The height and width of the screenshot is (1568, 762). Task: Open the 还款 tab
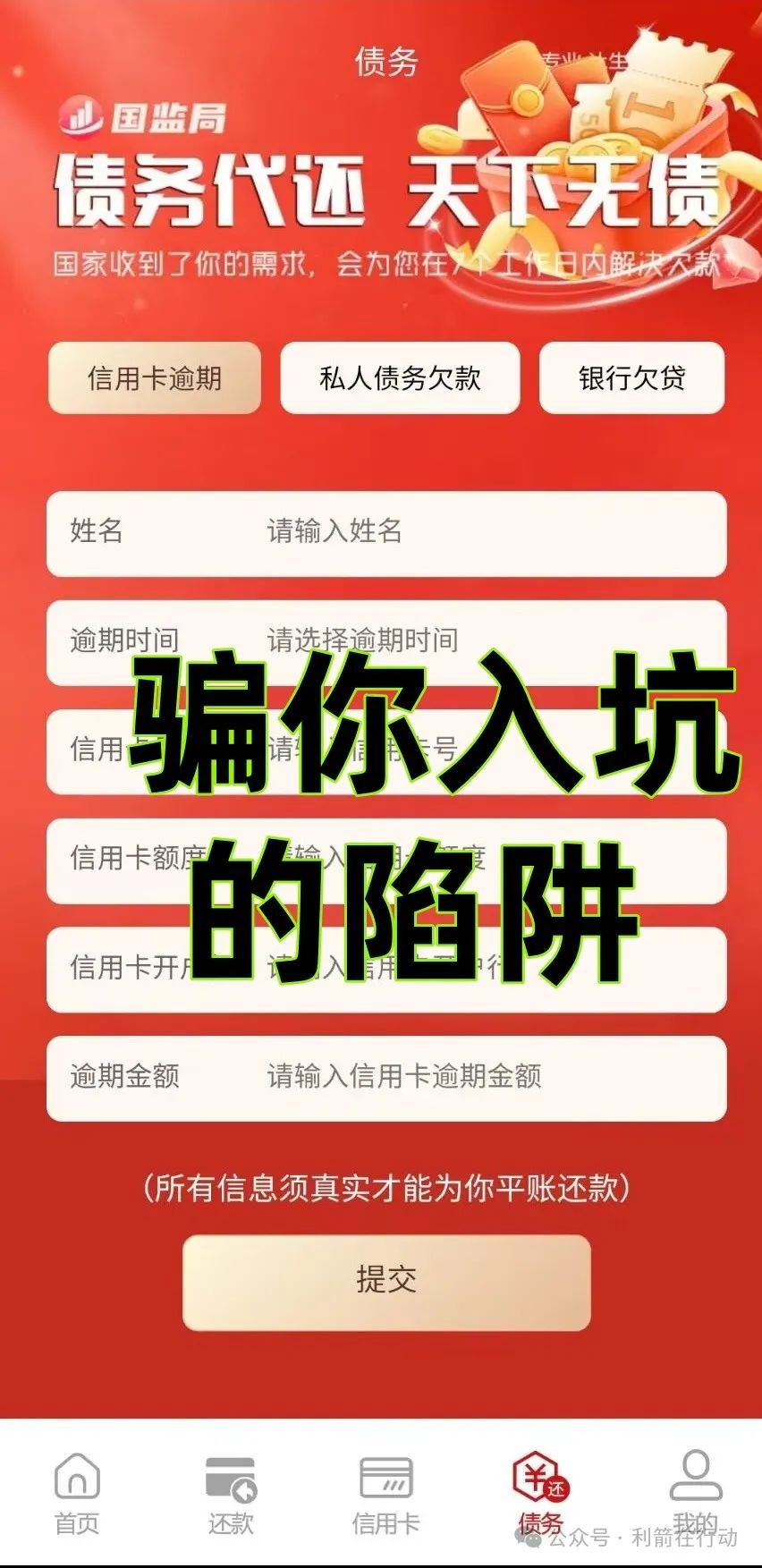click(x=231, y=1492)
